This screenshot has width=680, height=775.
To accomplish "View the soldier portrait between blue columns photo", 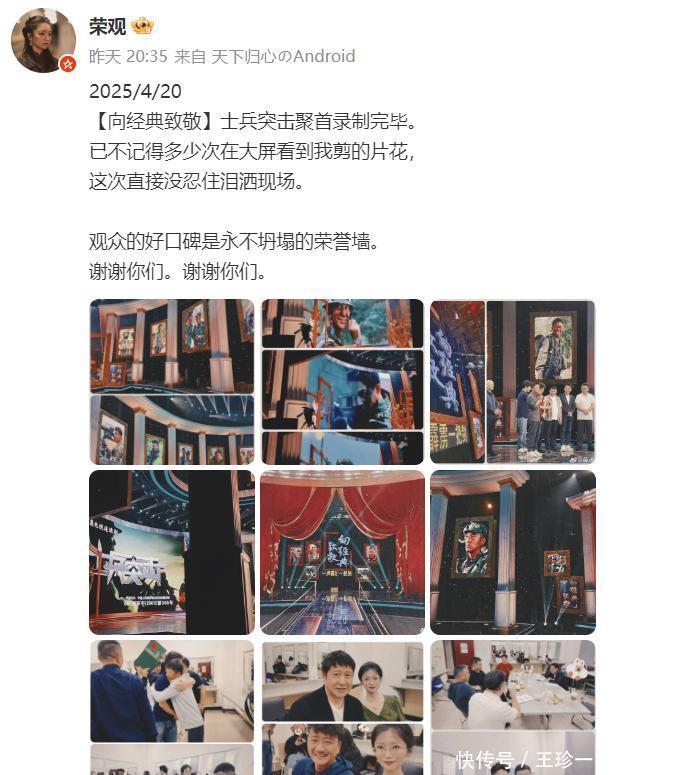I will point(512,552).
